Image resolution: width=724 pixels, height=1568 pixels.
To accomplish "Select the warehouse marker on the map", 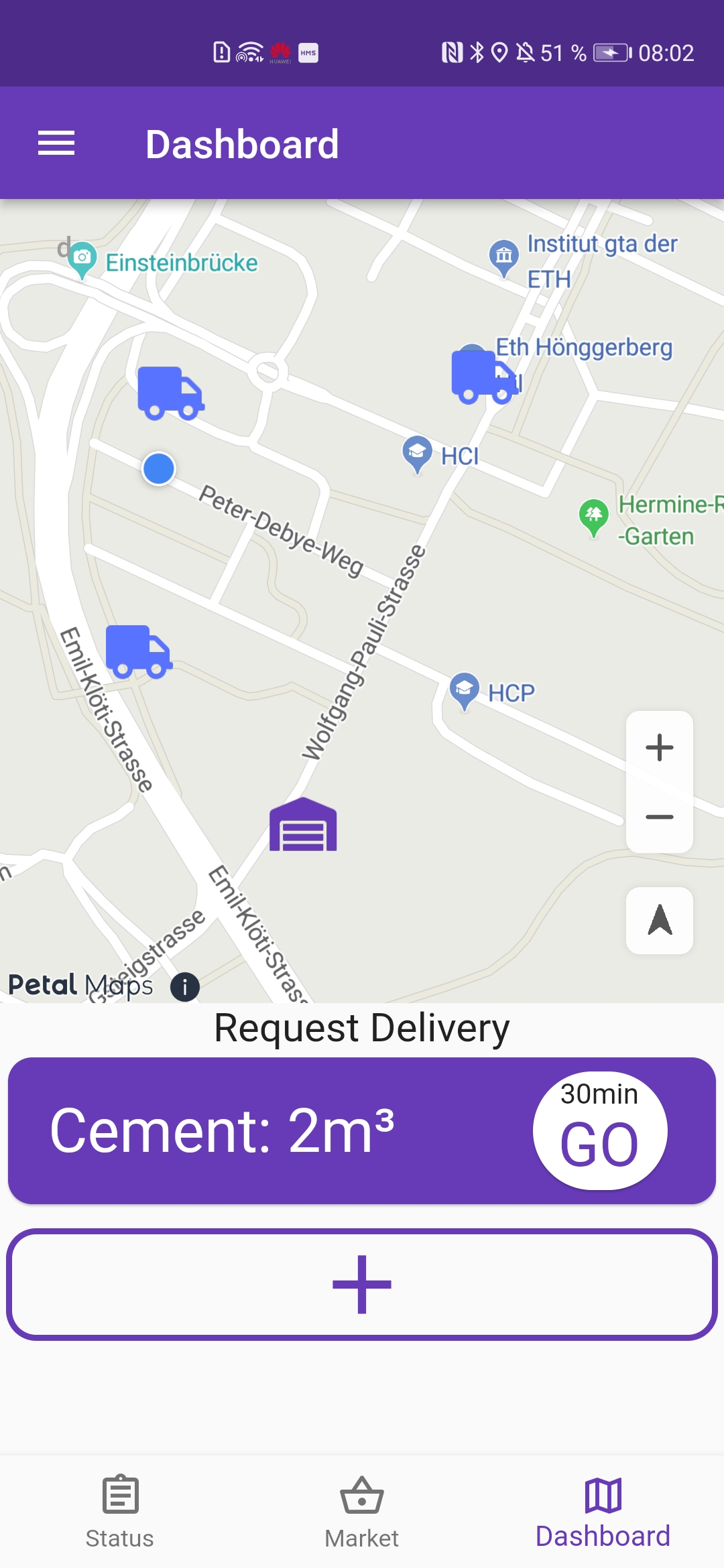I will (303, 824).
